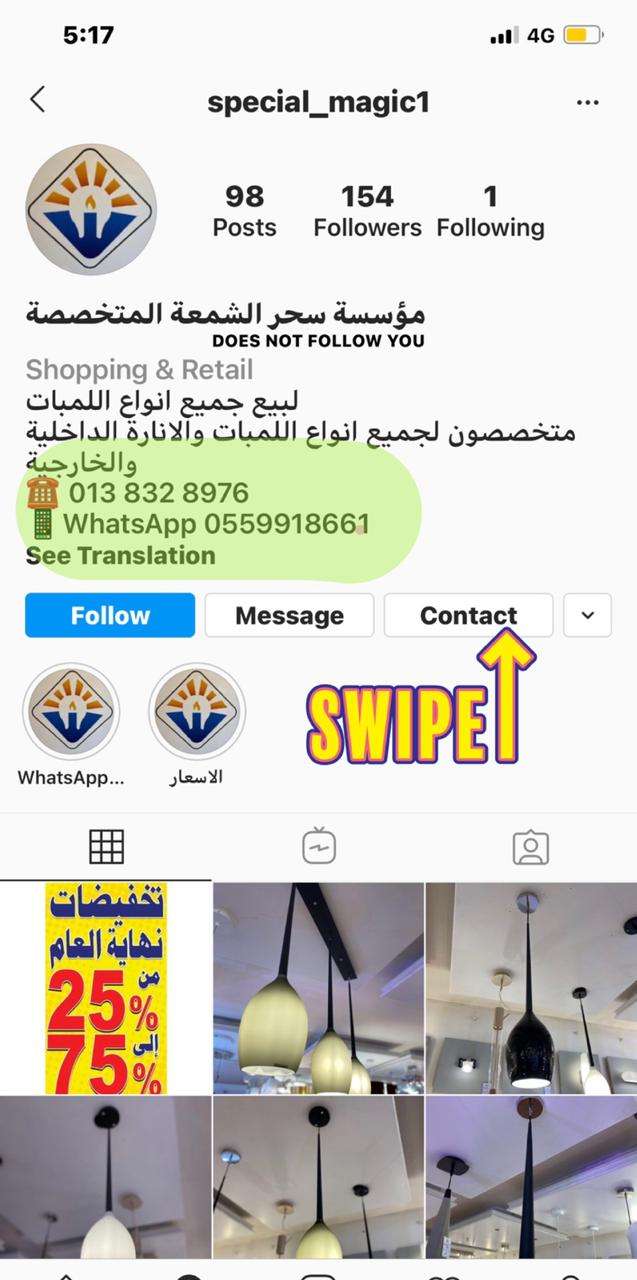This screenshot has height=1280, width=637.
Task: Open the 25% to 75% sale post
Action: click(x=105, y=988)
